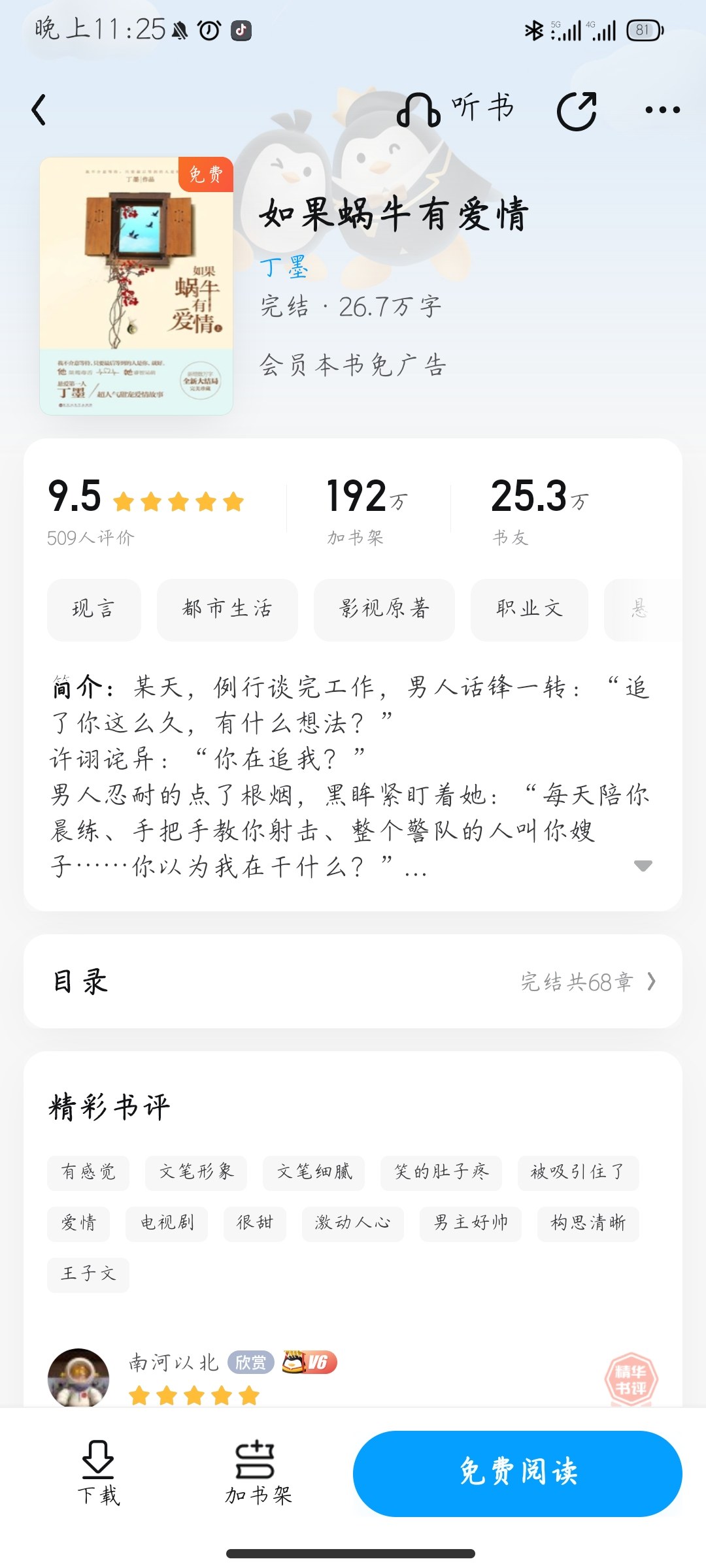Select the 都市生活 tag chip
Image resolution: width=706 pixels, height=1568 pixels.
point(227,609)
